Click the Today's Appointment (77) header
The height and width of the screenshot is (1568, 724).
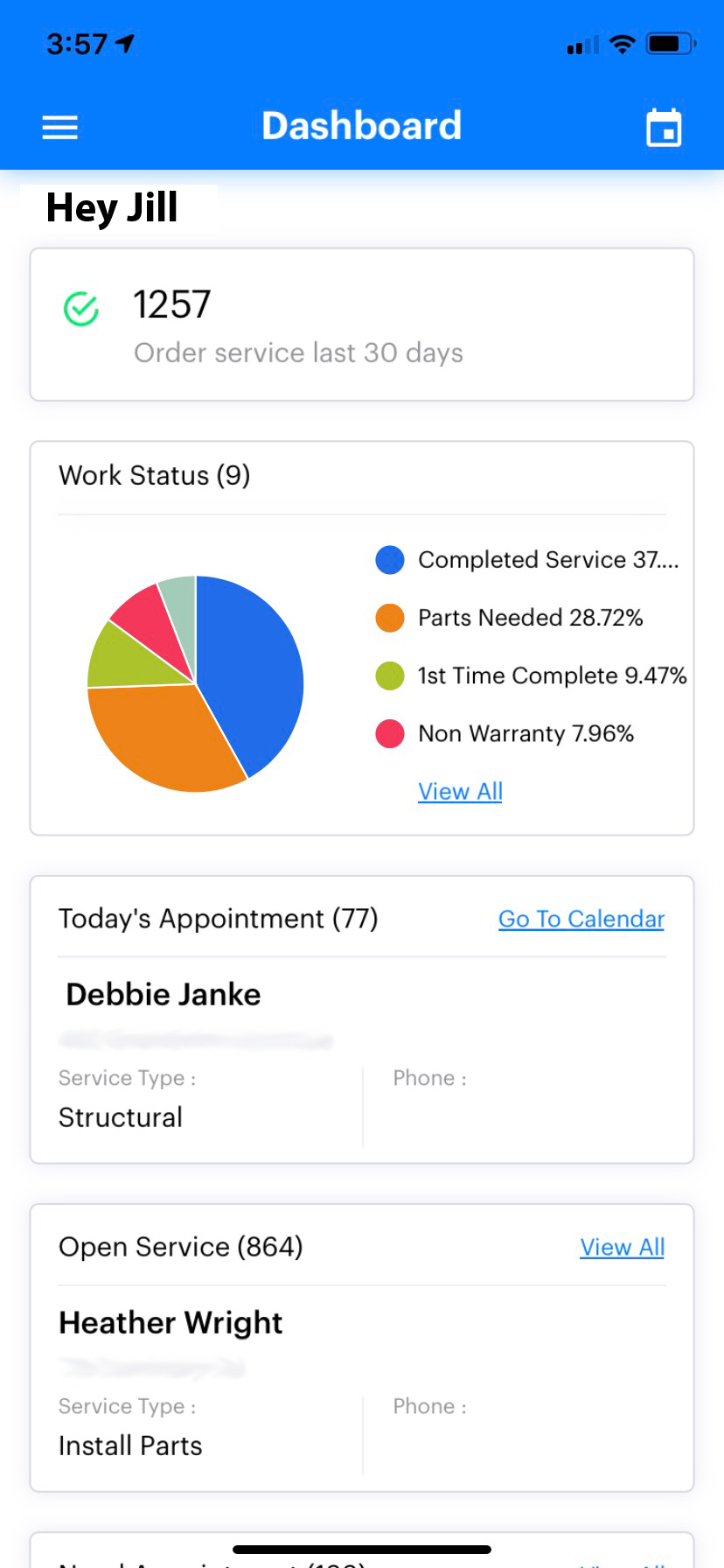(x=218, y=919)
